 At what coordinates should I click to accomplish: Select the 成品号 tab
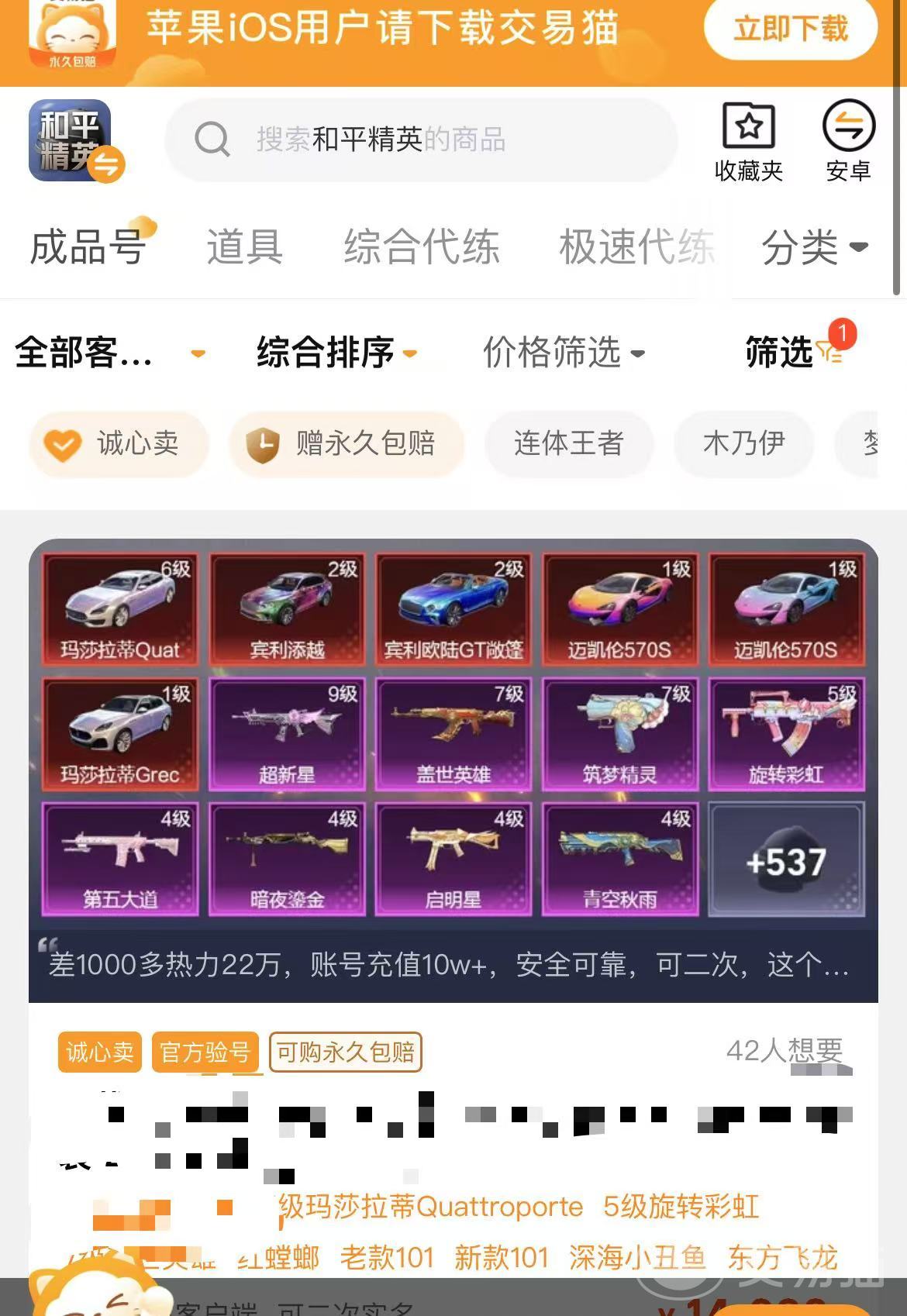coord(88,247)
